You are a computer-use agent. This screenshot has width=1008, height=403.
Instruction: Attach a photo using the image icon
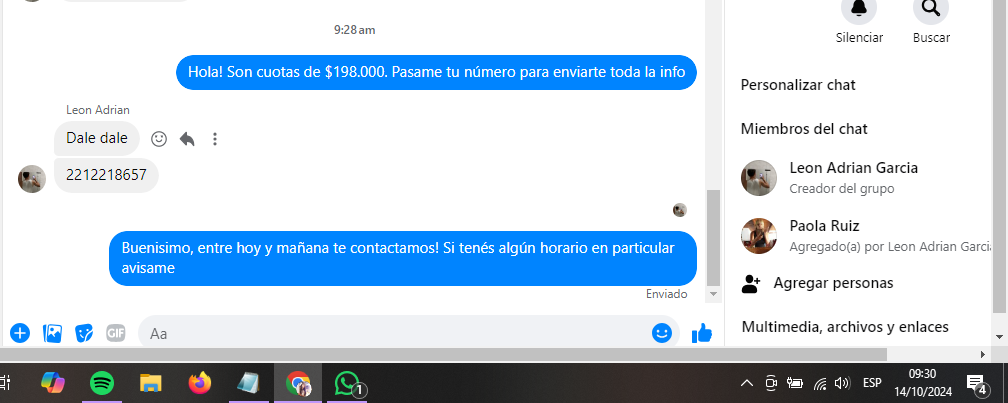[52, 333]
